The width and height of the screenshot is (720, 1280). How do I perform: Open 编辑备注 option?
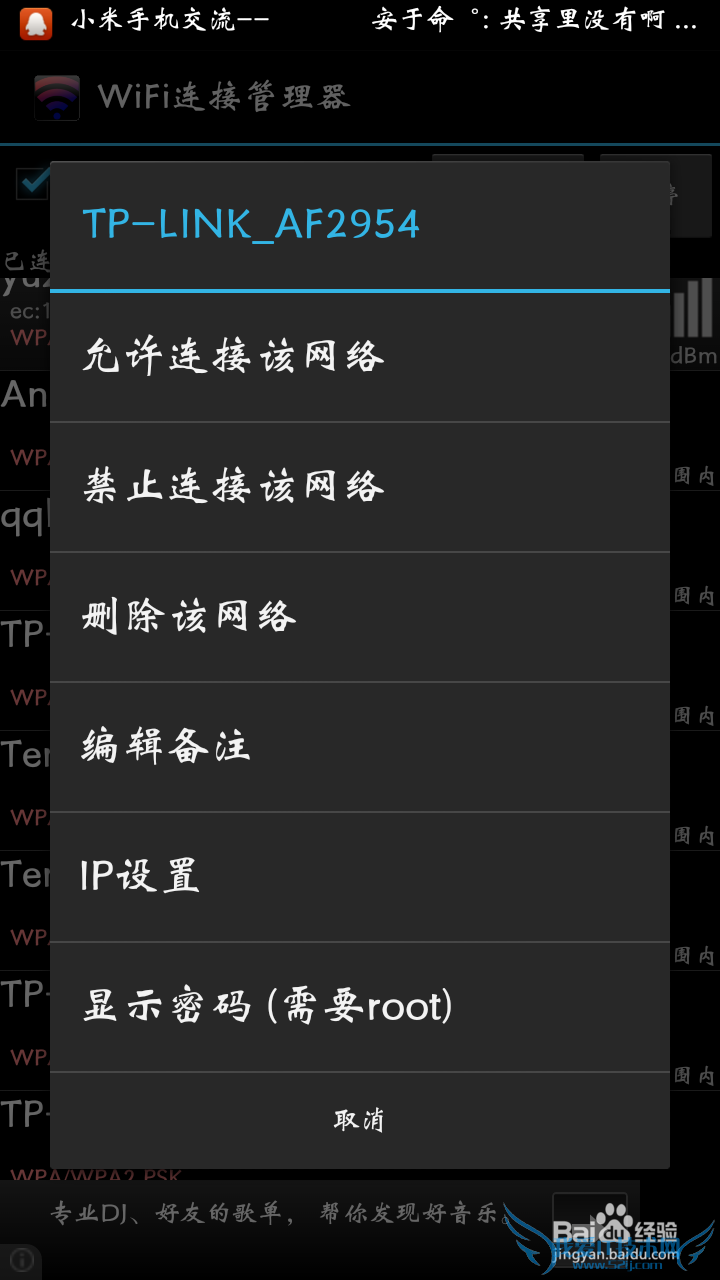pos(360,747)
